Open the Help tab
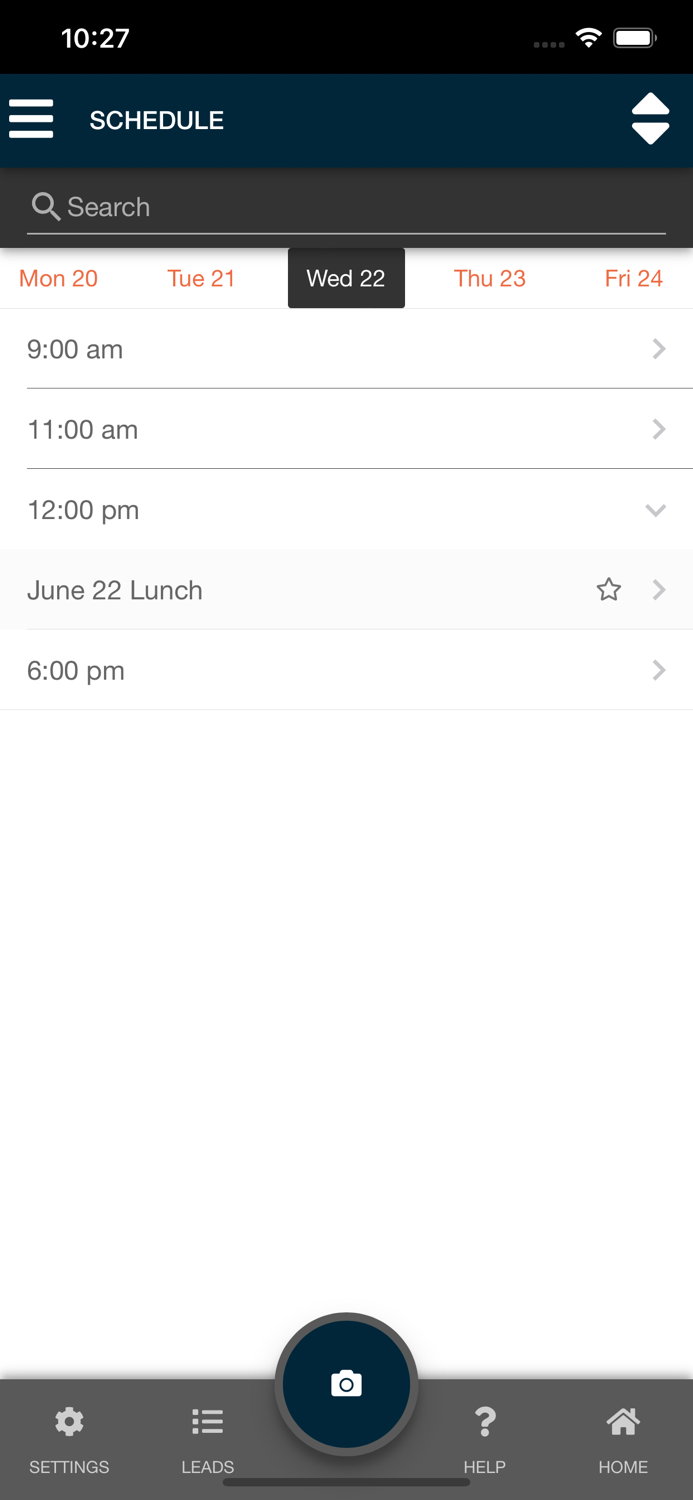 (484, 1438)
